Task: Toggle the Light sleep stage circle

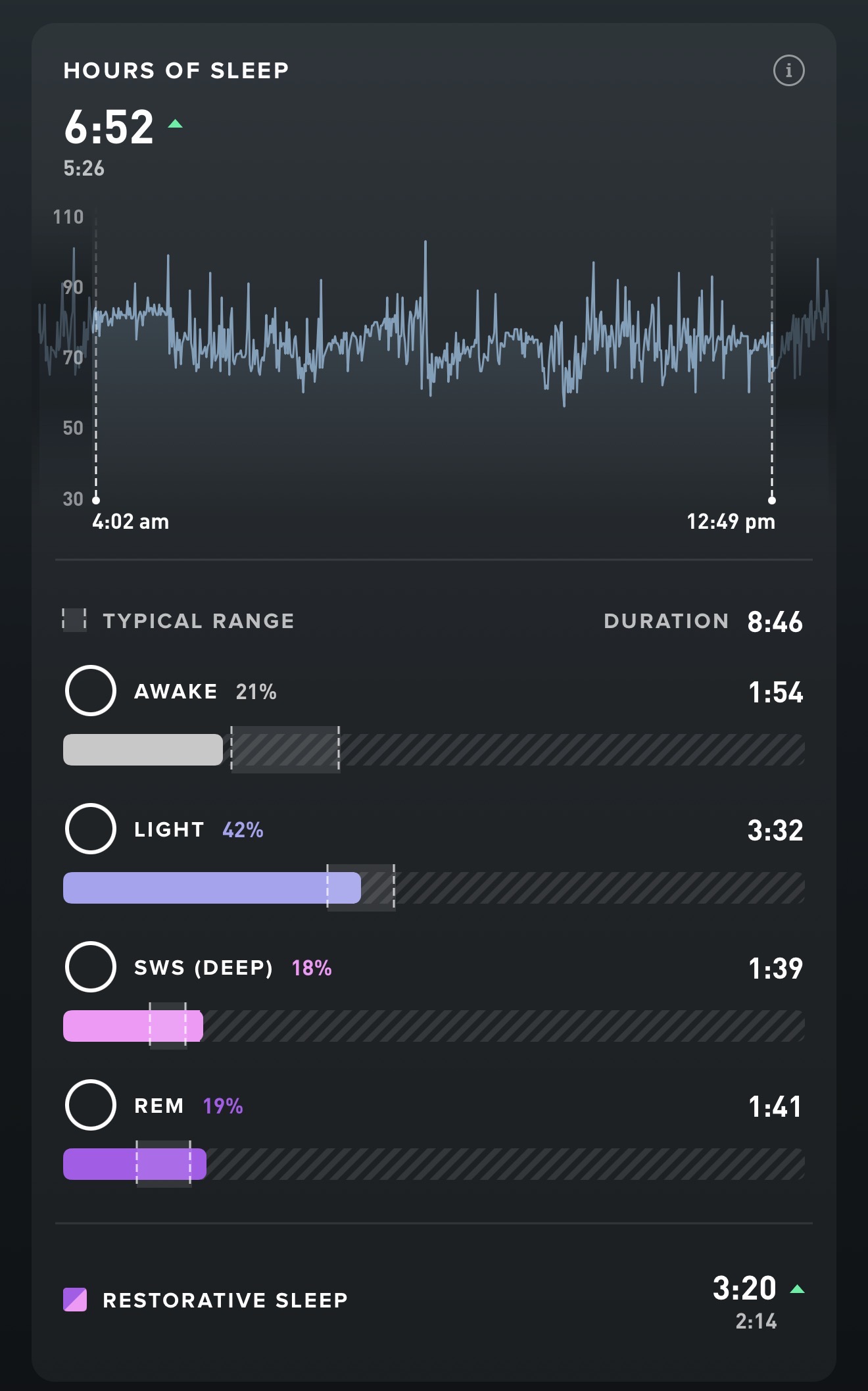Action: pyautogui.click(x=91, y=829)
